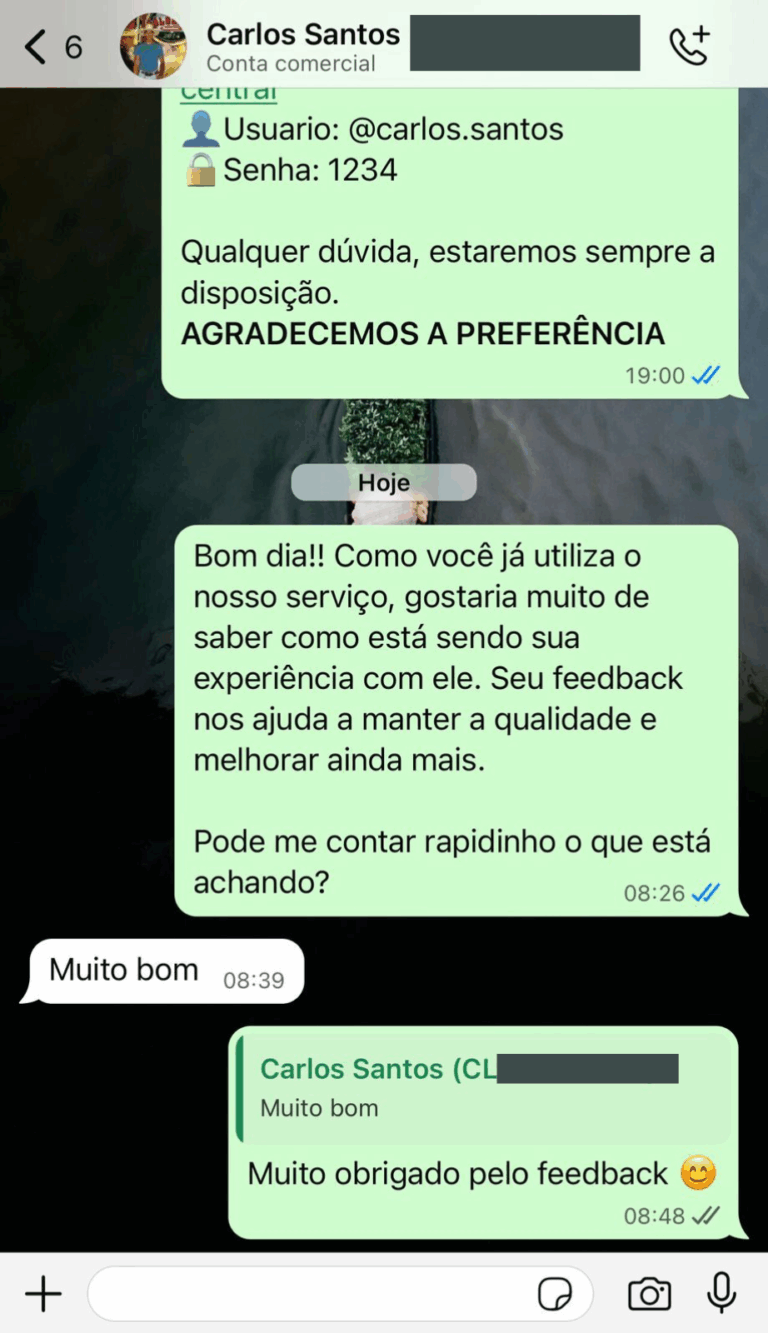
Task: Open the attachment plus menu
Action: (x=43, y=1294)
